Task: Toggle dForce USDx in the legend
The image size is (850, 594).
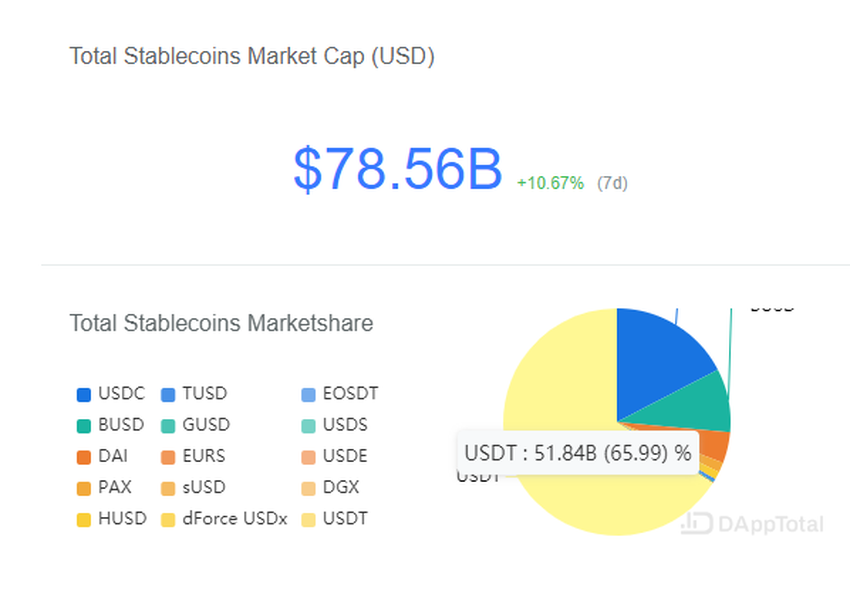Action: [222, 519]
